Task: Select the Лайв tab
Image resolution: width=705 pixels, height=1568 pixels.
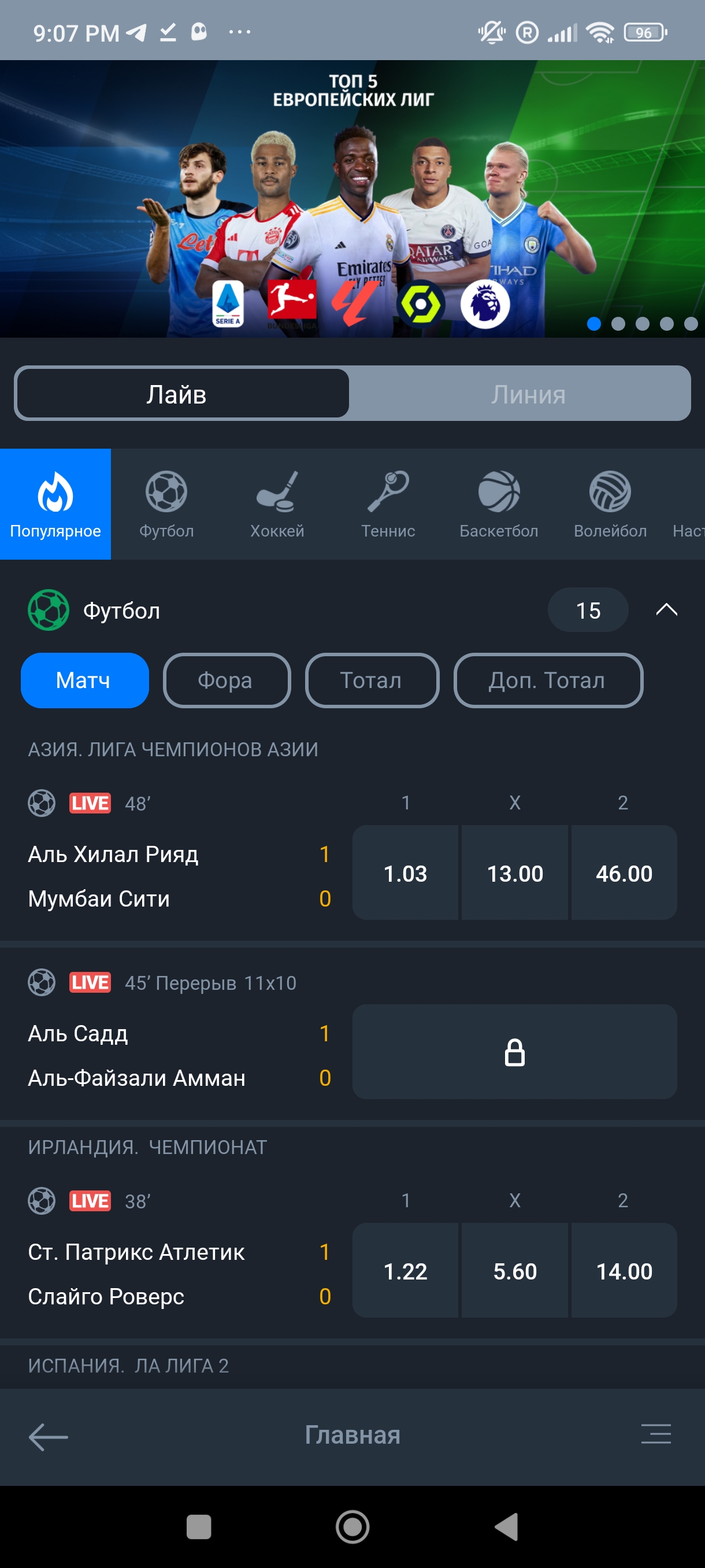Action: point(176,394)
